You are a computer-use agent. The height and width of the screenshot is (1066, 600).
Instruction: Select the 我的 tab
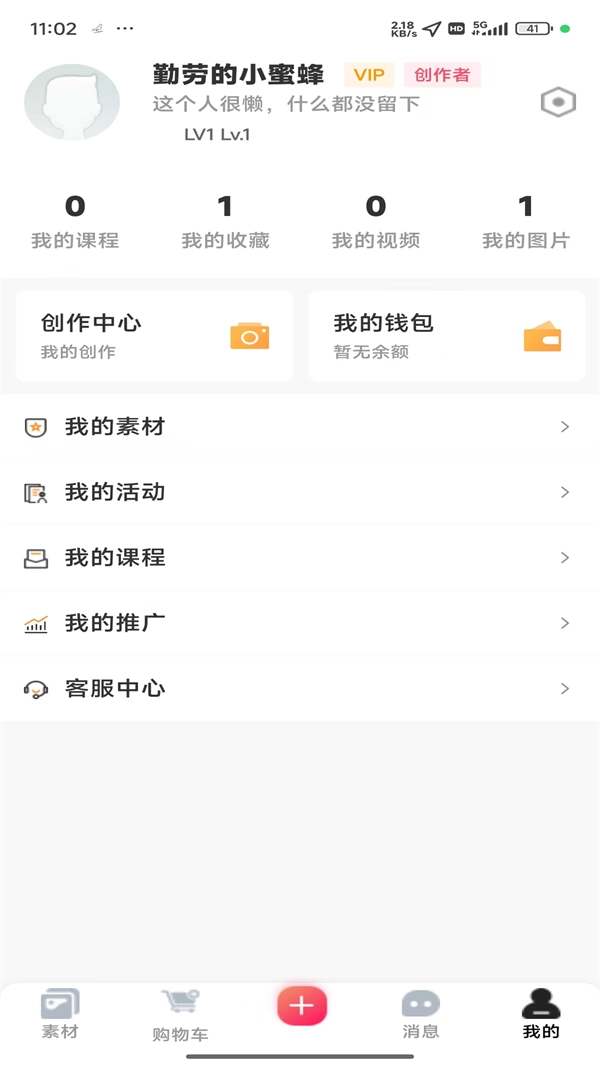541,1015
